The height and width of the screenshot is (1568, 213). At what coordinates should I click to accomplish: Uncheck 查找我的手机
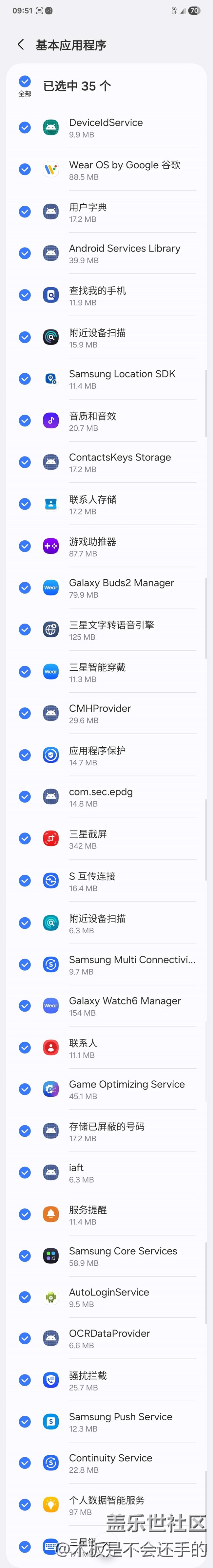[x=25, y=295]
